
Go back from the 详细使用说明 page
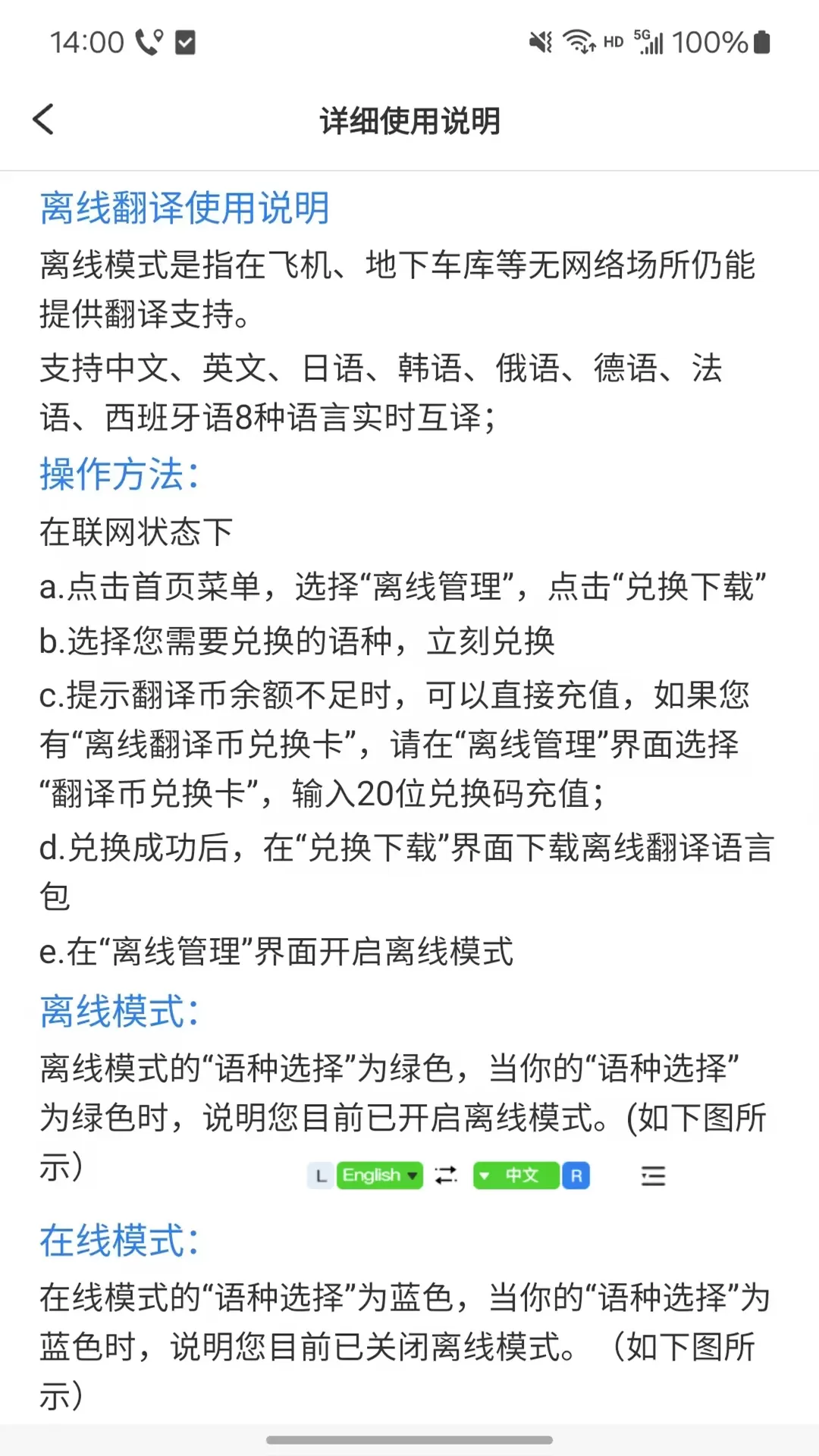[43, 120]
